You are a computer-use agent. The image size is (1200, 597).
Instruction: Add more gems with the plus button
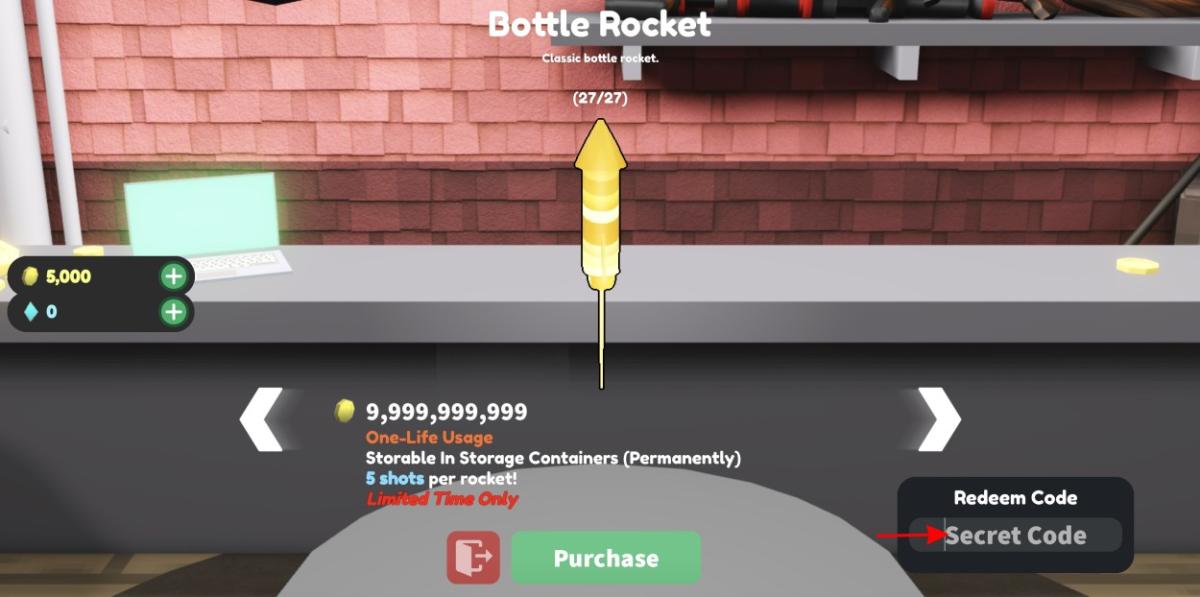tap(174, 312)
